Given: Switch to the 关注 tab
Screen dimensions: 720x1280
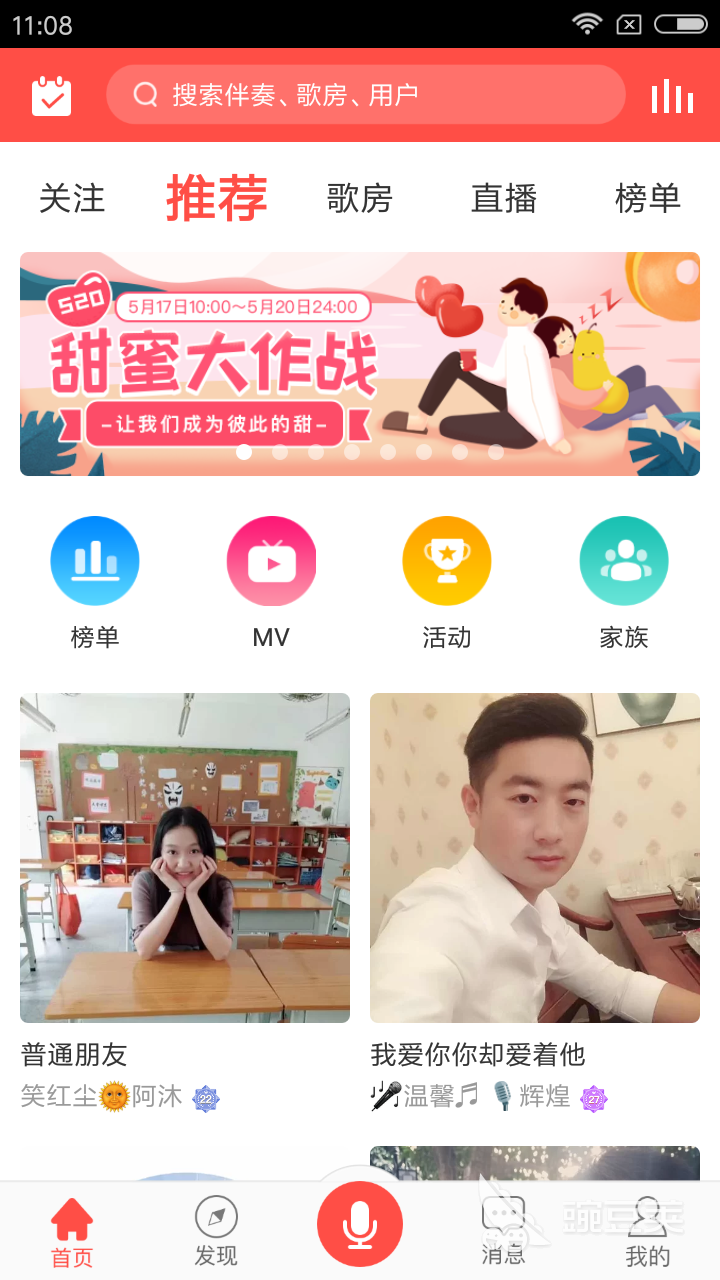Looking at the screenshot, I should click(72, 198).
